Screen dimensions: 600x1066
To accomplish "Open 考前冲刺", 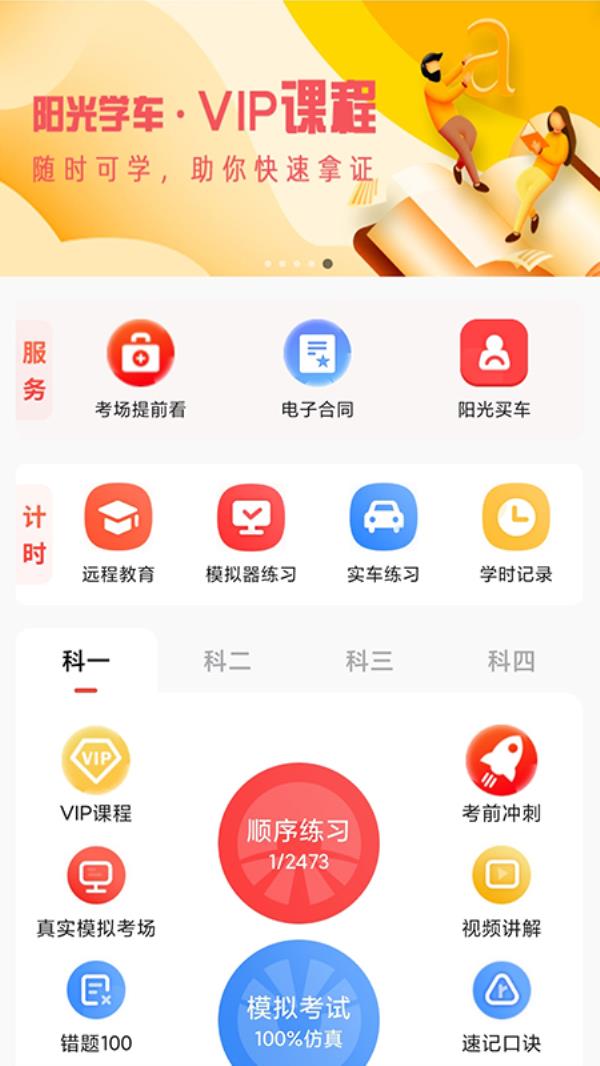I will 501,774.
